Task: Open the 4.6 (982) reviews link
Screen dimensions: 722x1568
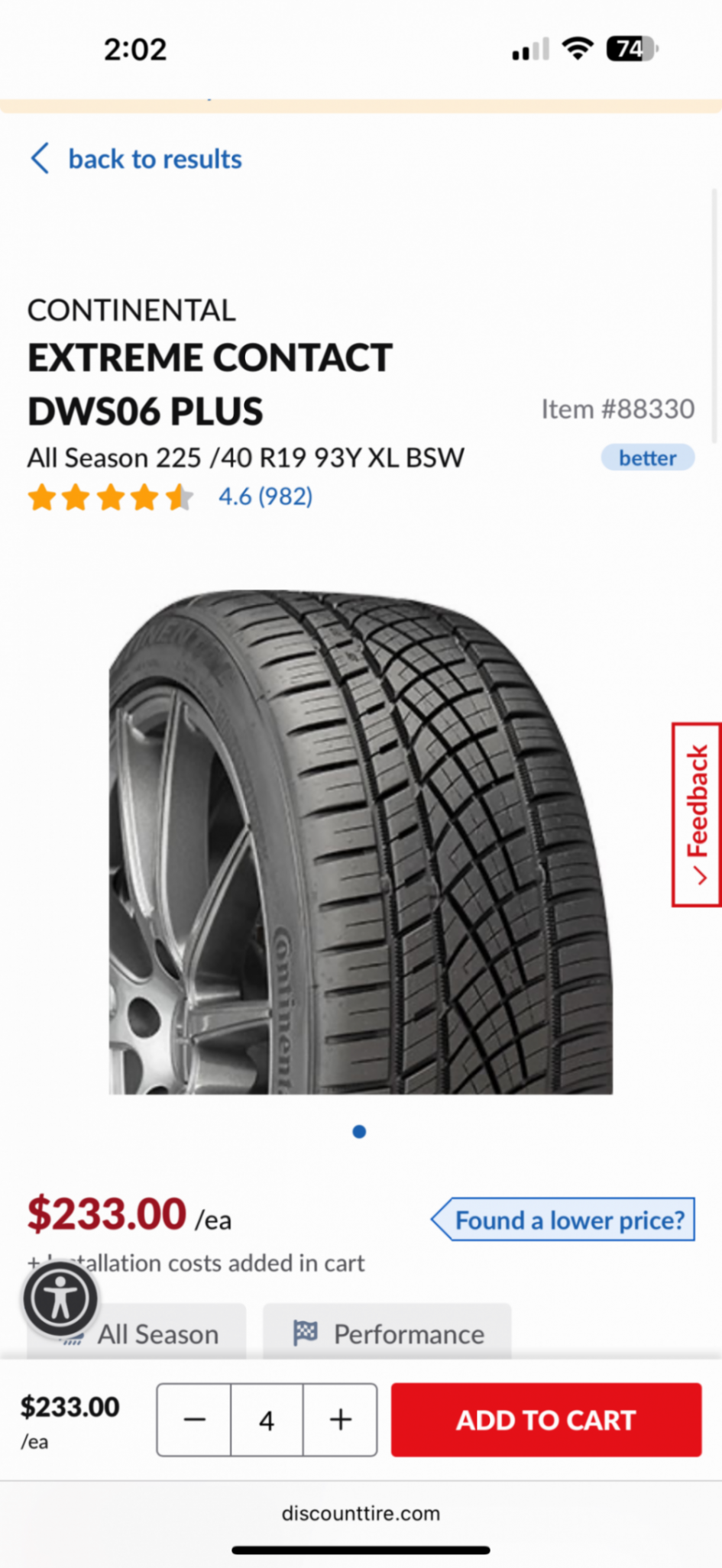Action: coord(264,496)
